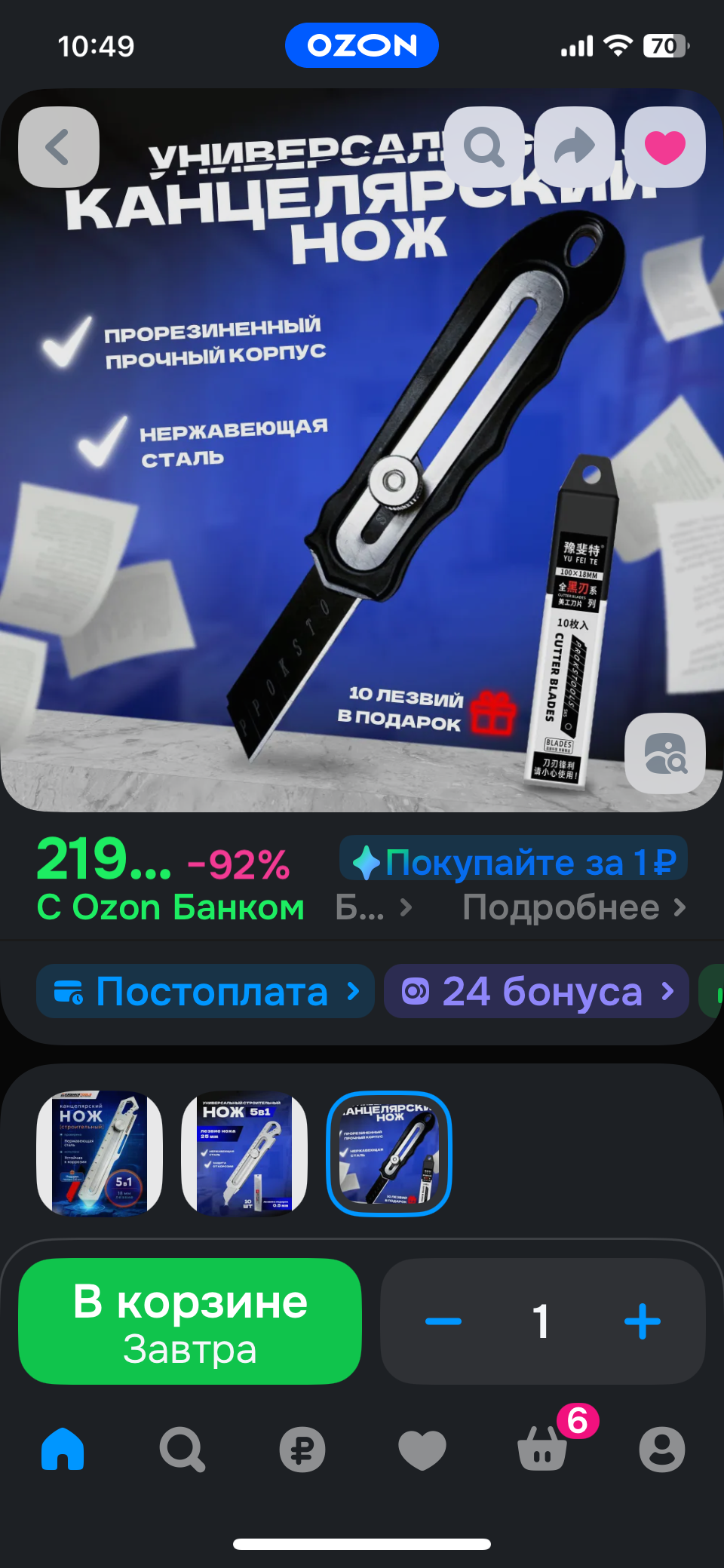Open the 'Подробнее' details link
The height and width of the screenshot is (1568, 724).
coord(574,907)
